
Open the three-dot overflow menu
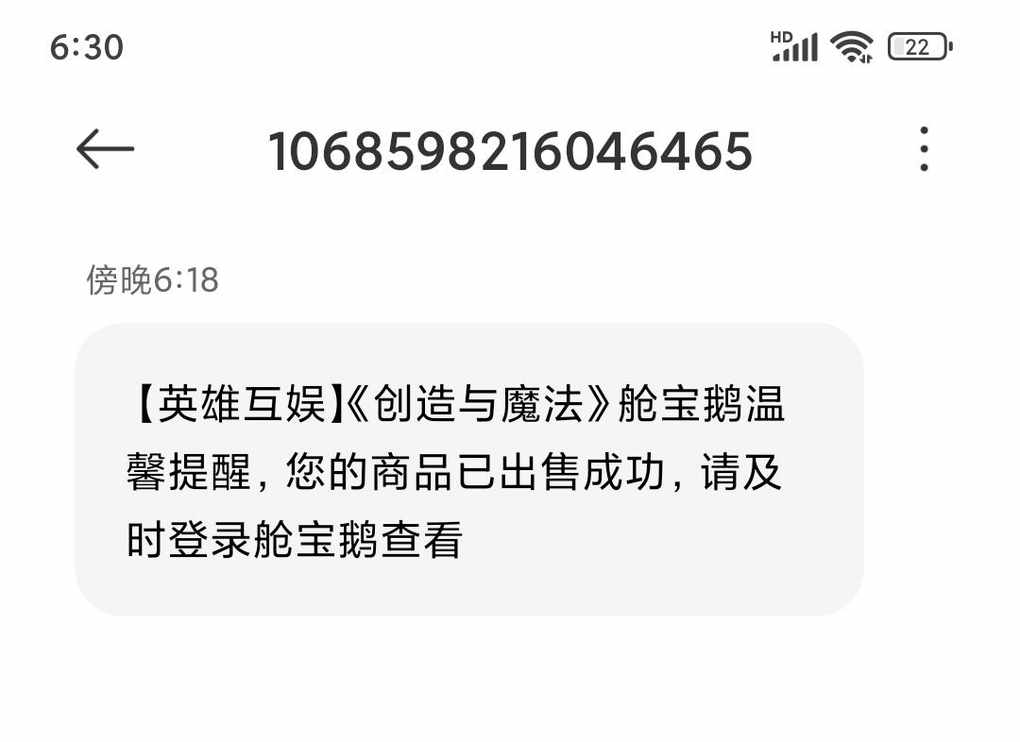pos(924,150)
